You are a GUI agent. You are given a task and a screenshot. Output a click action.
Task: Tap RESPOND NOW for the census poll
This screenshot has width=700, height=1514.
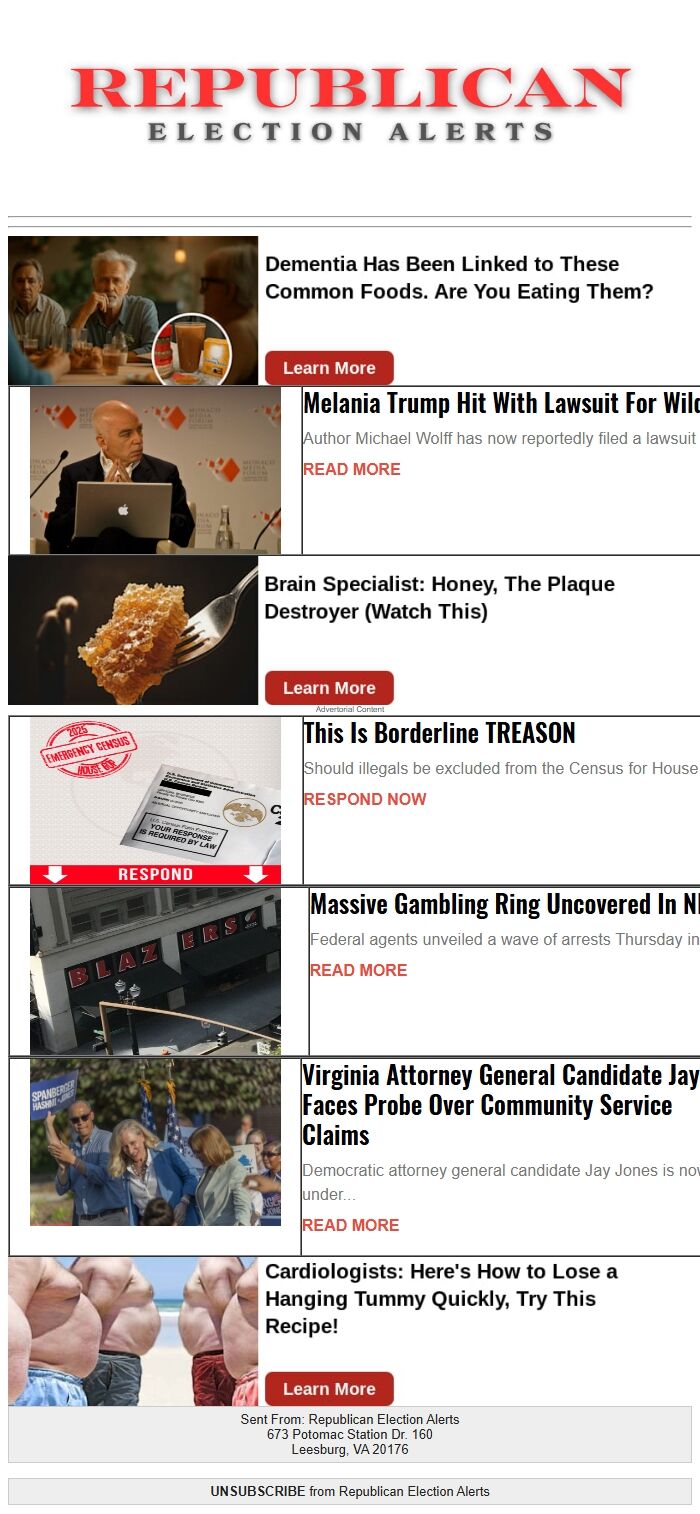point(365,799)
